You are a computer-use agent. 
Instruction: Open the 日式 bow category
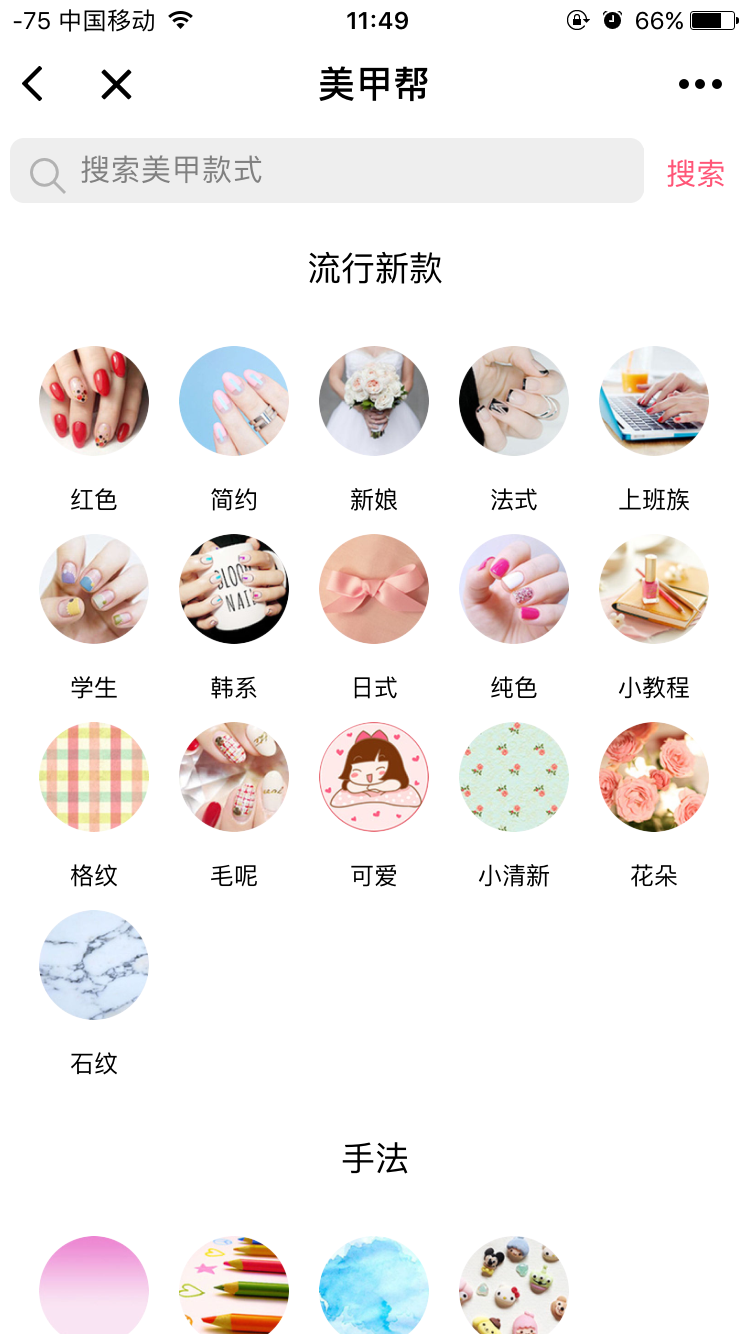[374, 589]
